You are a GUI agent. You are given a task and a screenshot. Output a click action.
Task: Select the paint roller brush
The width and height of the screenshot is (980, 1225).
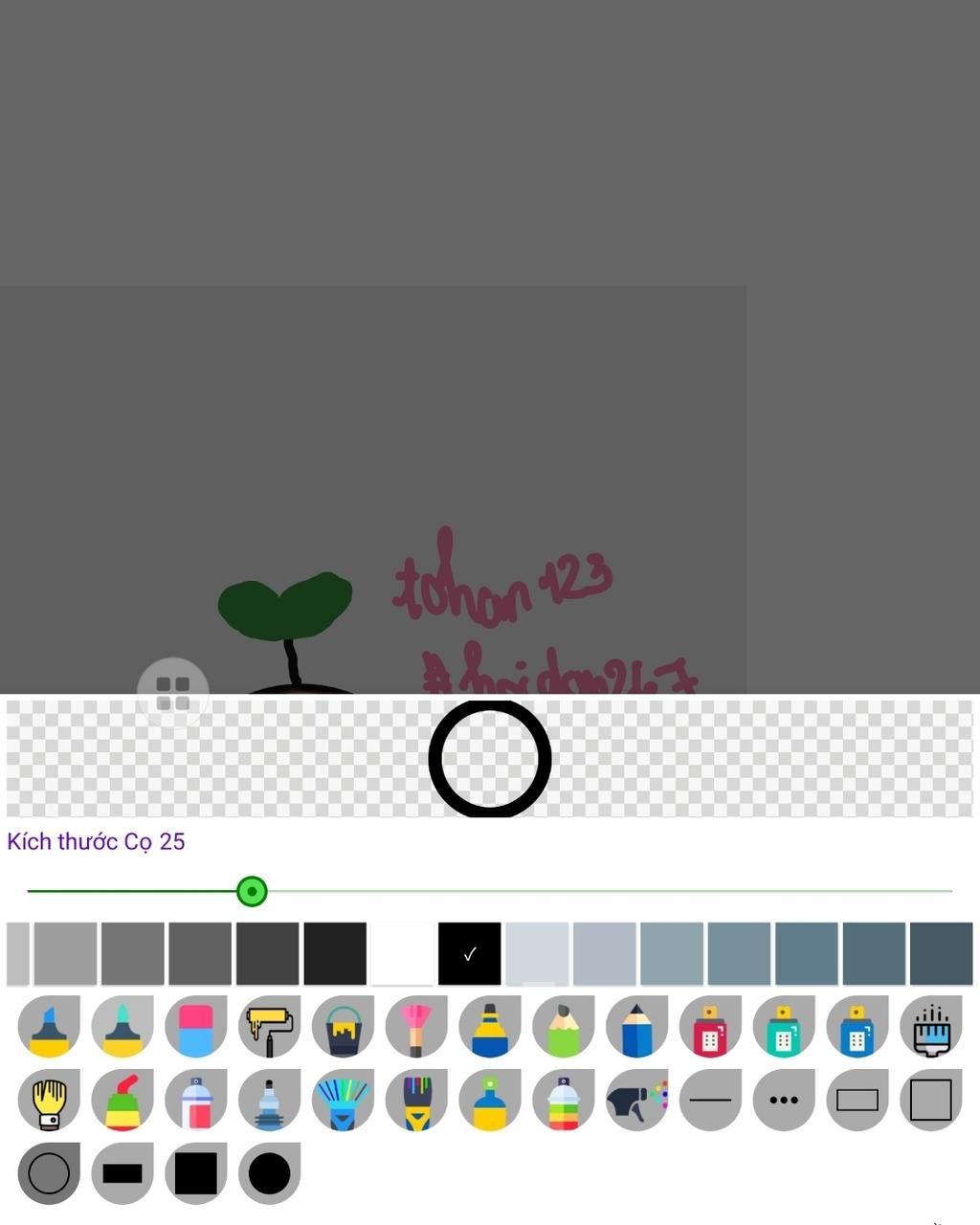pyautogui.click(x=269, y=1027)
